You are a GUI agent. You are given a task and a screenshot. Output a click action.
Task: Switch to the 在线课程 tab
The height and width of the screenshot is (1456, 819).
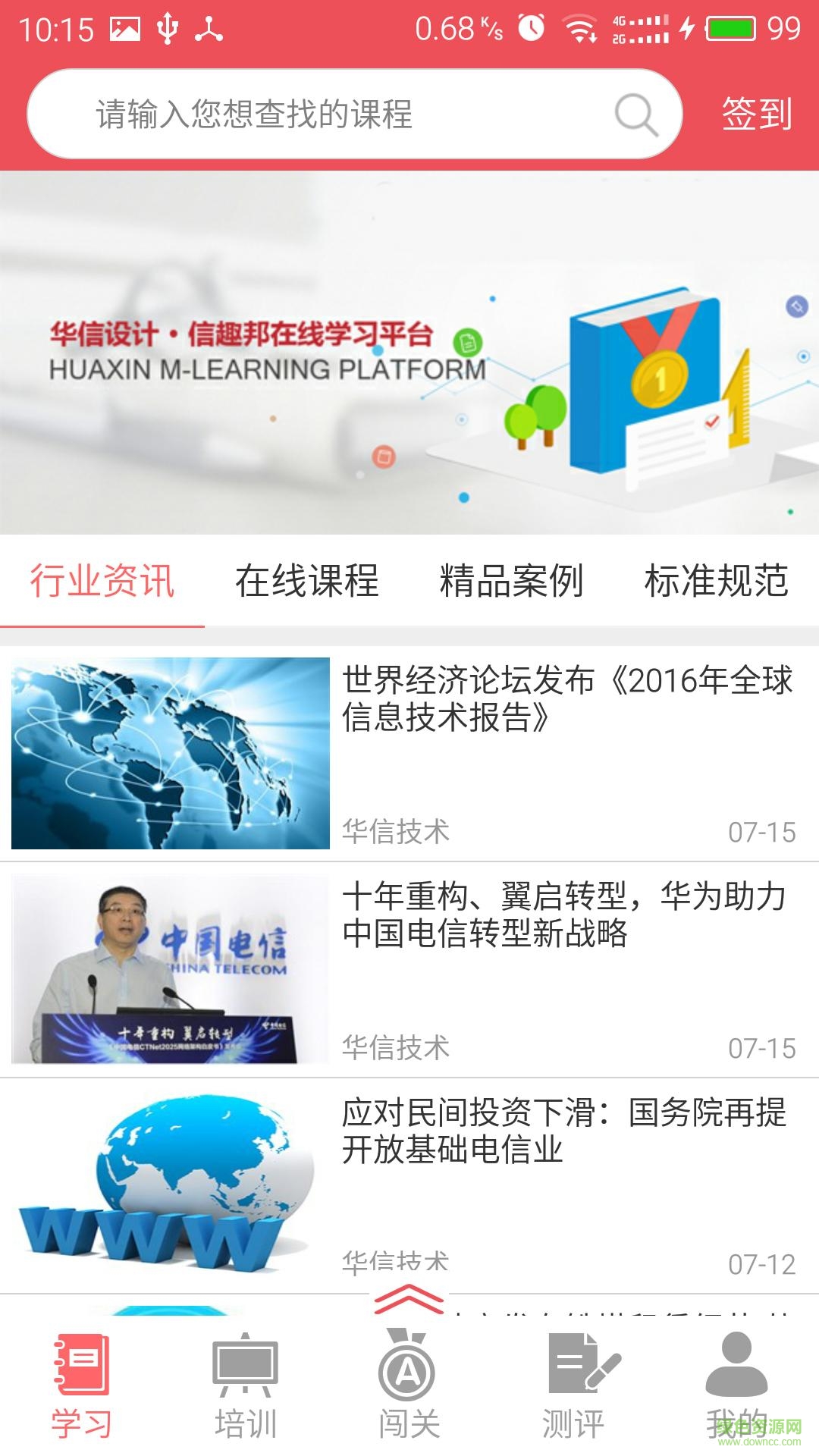(307, 582)
